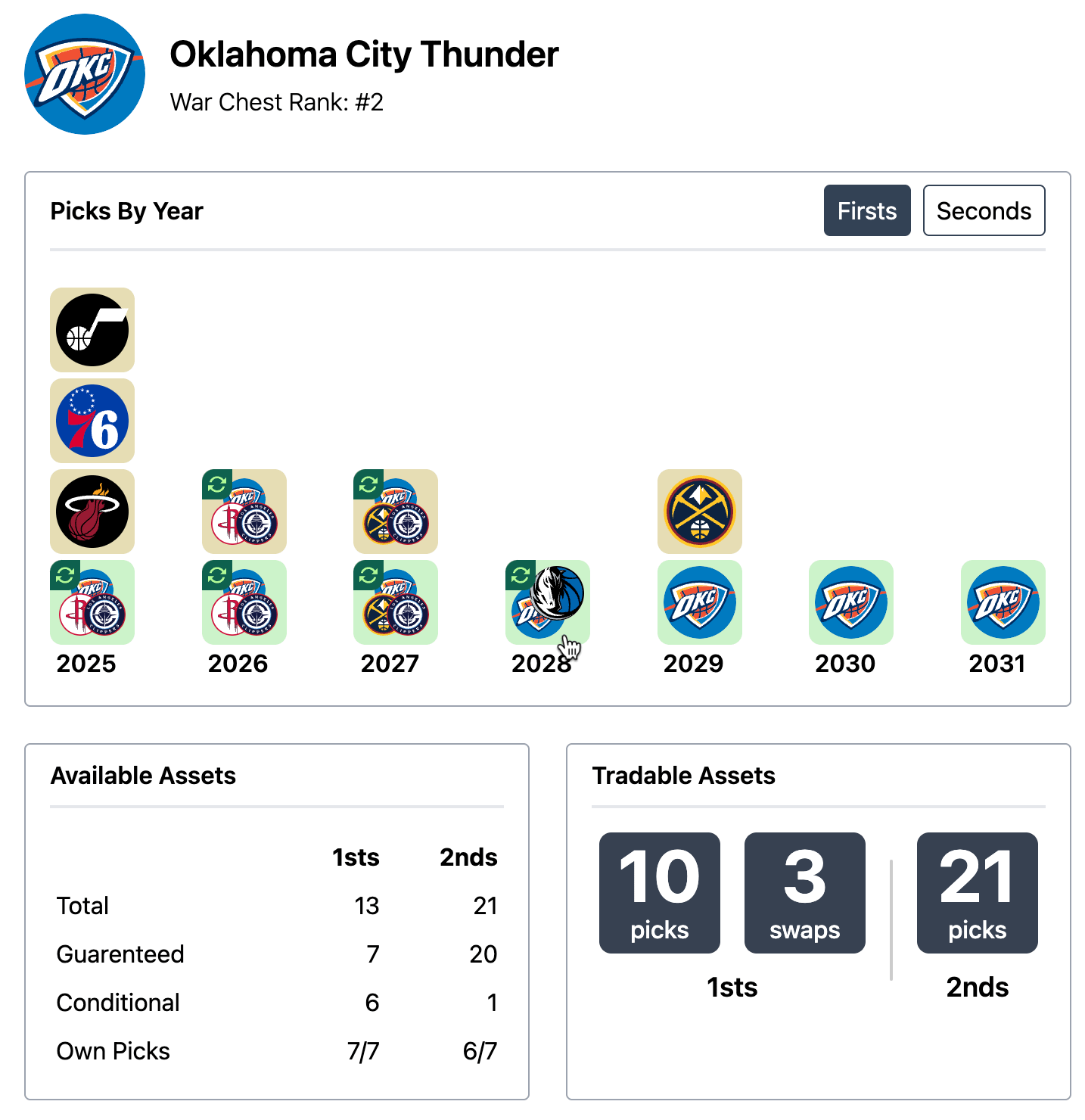1085x1120 pixels.
Task: Switch to the Seconds picks view
Action: pyautogui.click(x=983, y=210)
